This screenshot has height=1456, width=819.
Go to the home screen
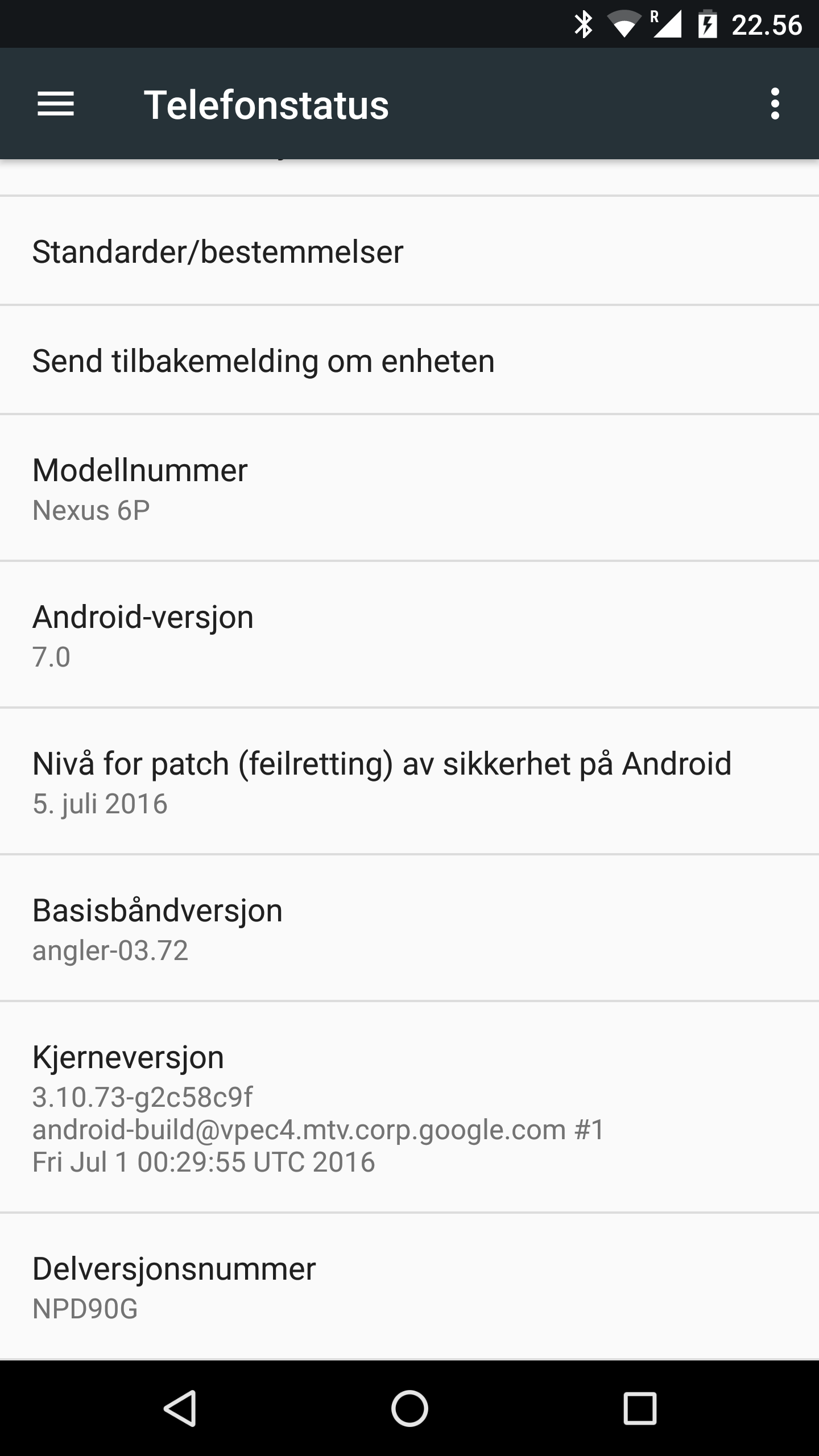pyautogui.click(x=409, y=1408)
